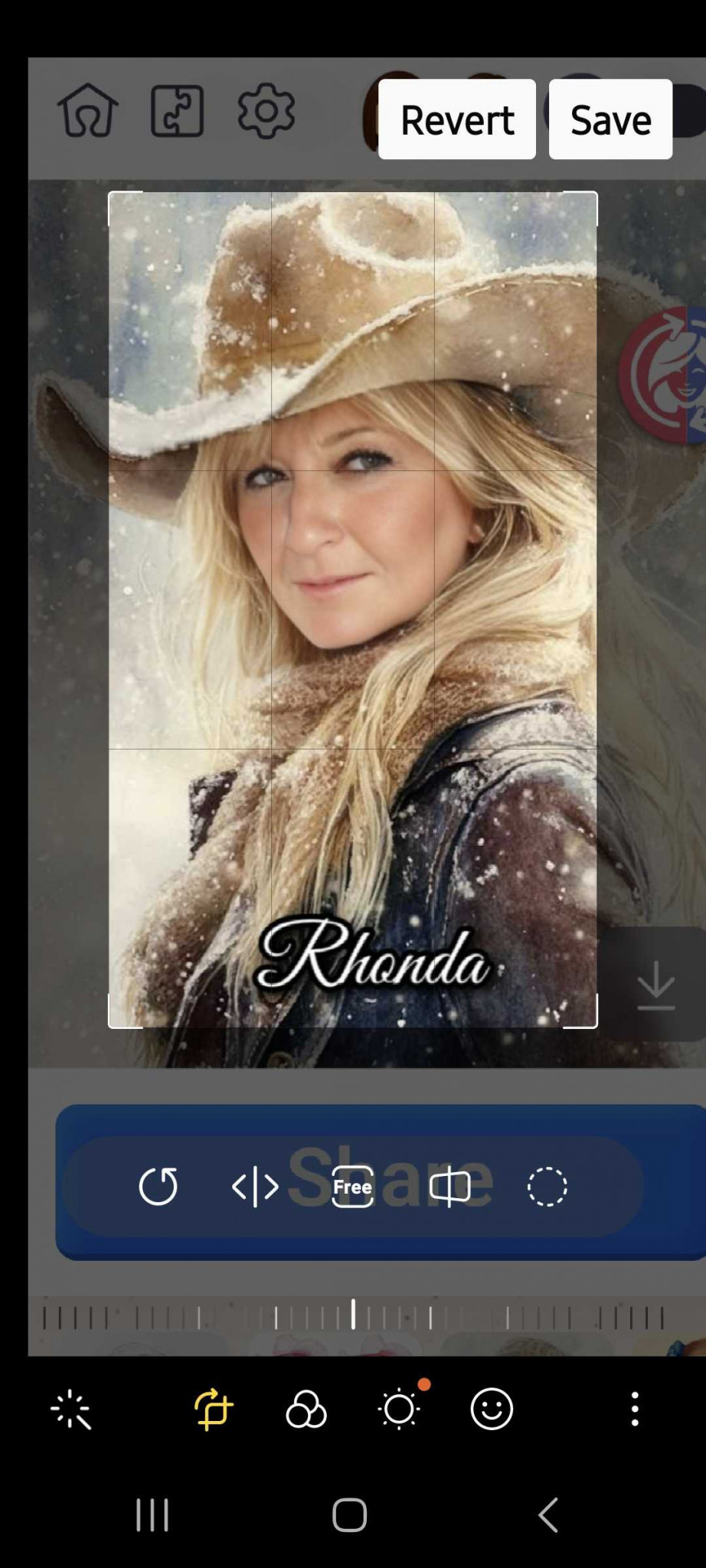The image size is (706, 1568).
Task: Open the perspective adjustment tool
Action: point(449,1186)
